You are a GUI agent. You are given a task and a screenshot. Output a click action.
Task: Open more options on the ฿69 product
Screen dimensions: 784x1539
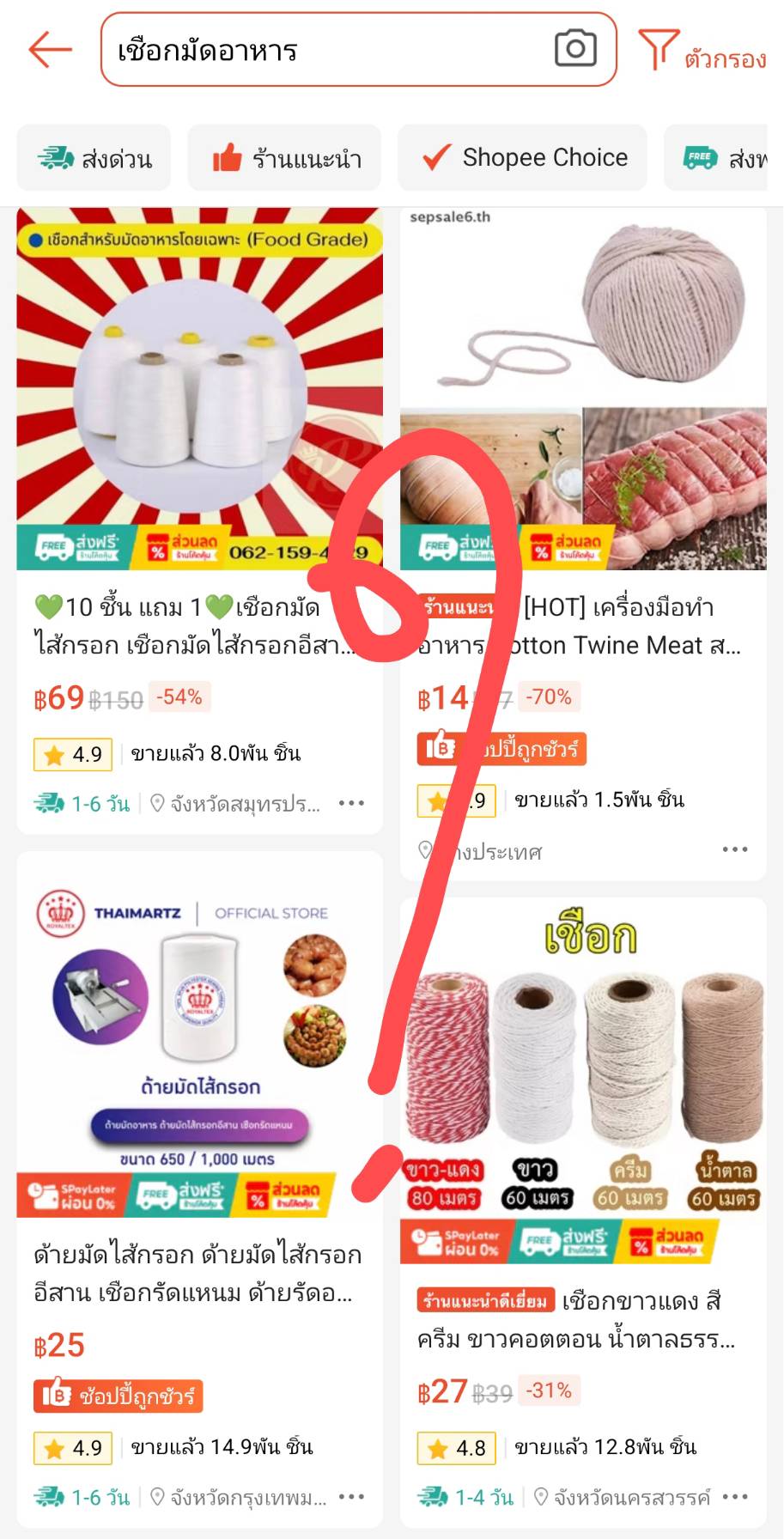pos(351,804)
